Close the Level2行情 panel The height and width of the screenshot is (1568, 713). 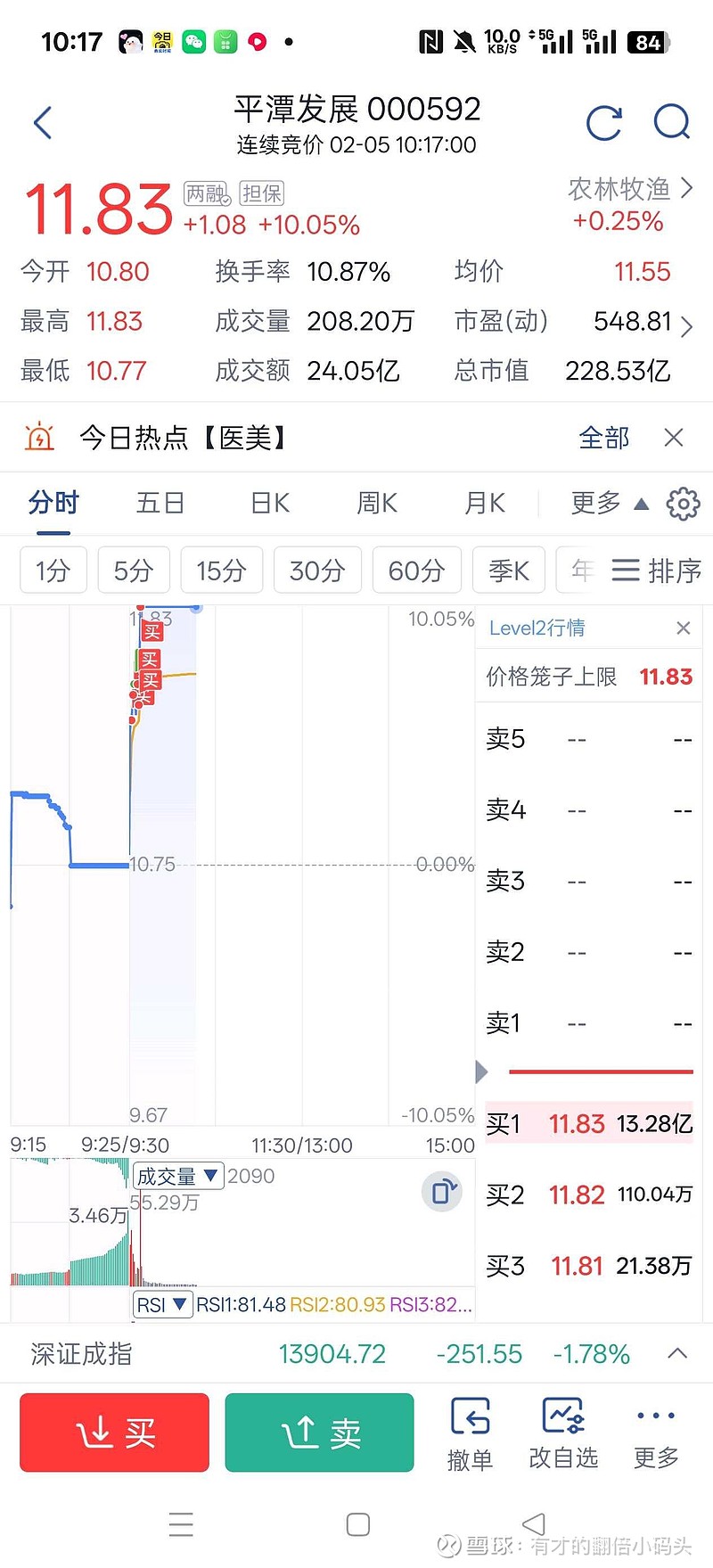[x=683, y=628]
